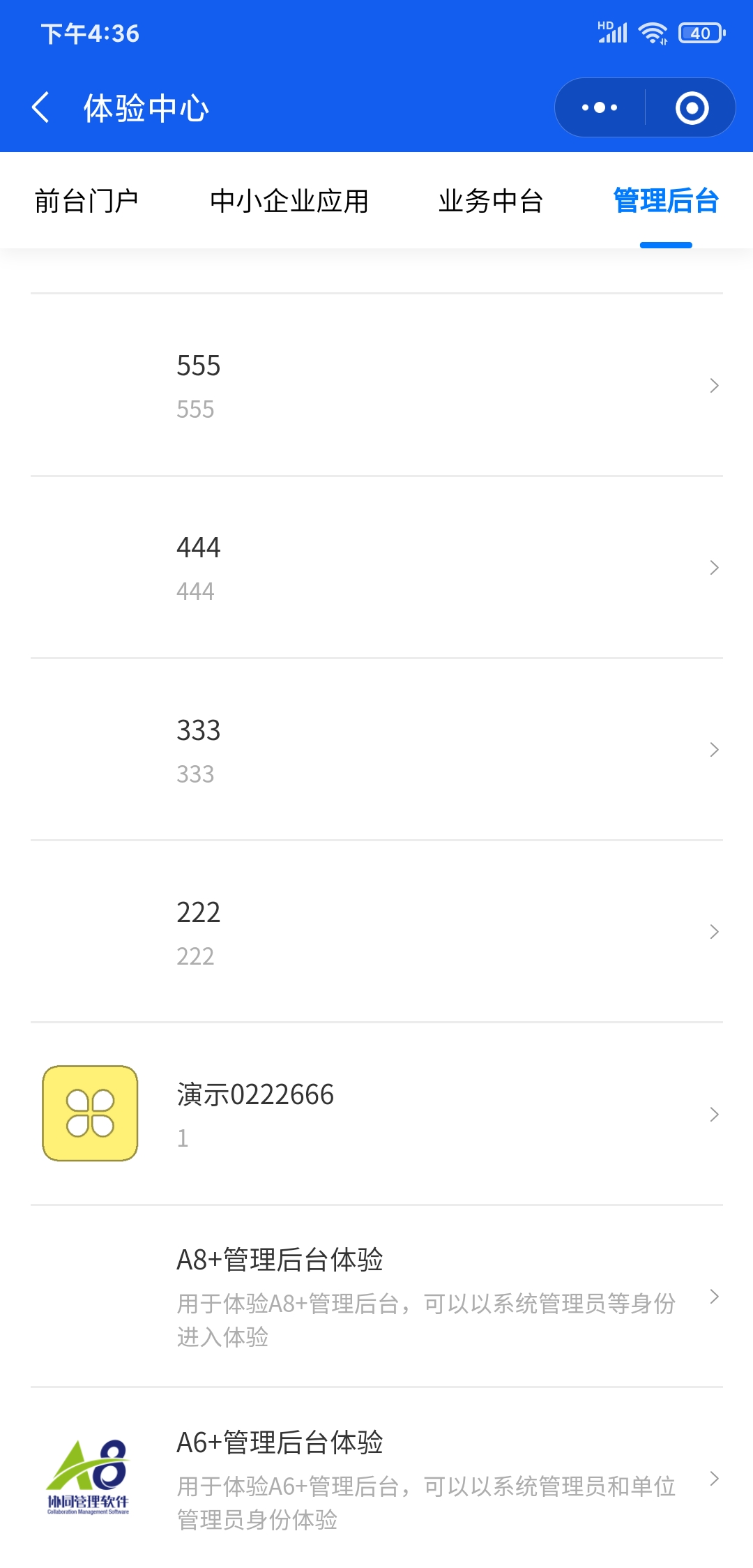Go back from 体验中心
The height and width of the screenshot is (1568, 753).
click(41, 108)
